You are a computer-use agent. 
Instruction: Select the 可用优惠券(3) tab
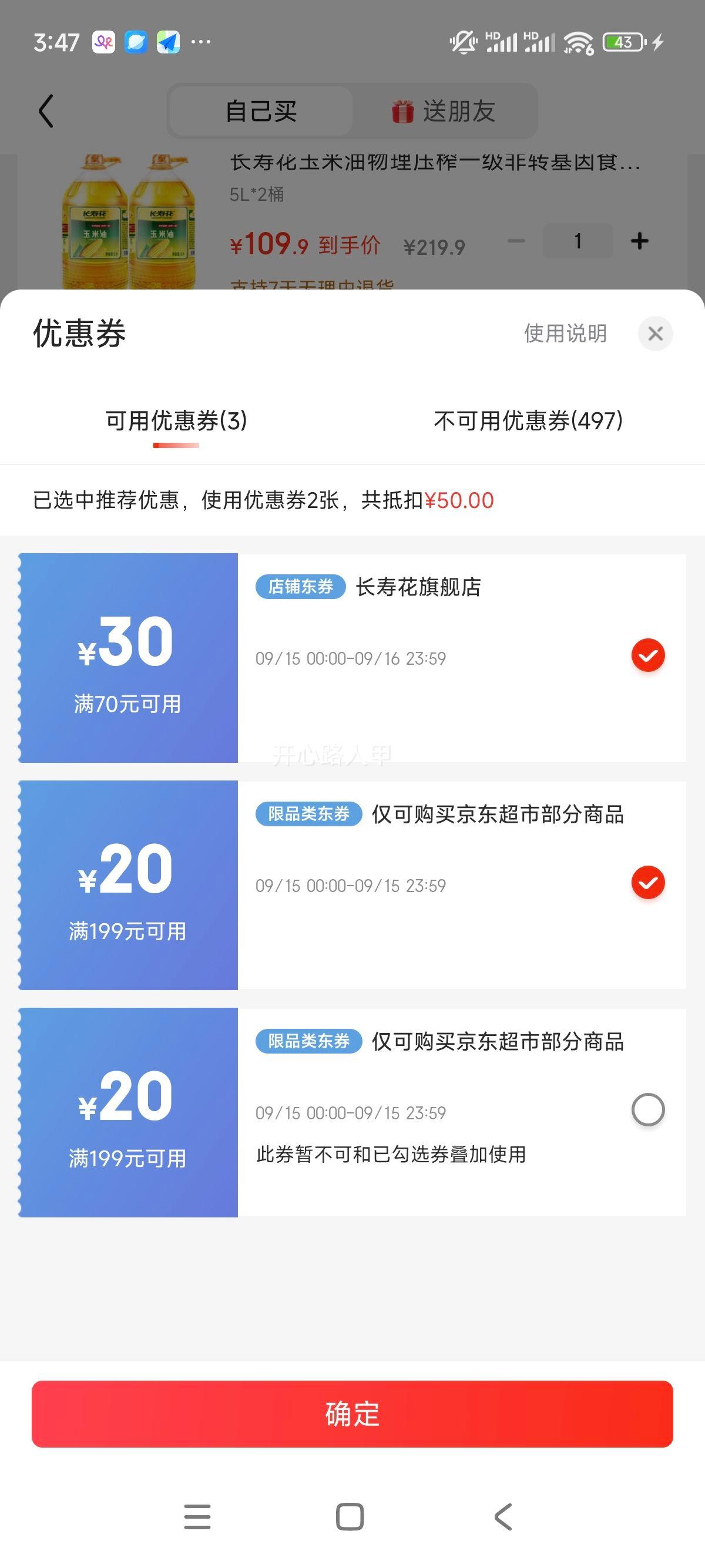pyautogui.click(x=176, y=420)
